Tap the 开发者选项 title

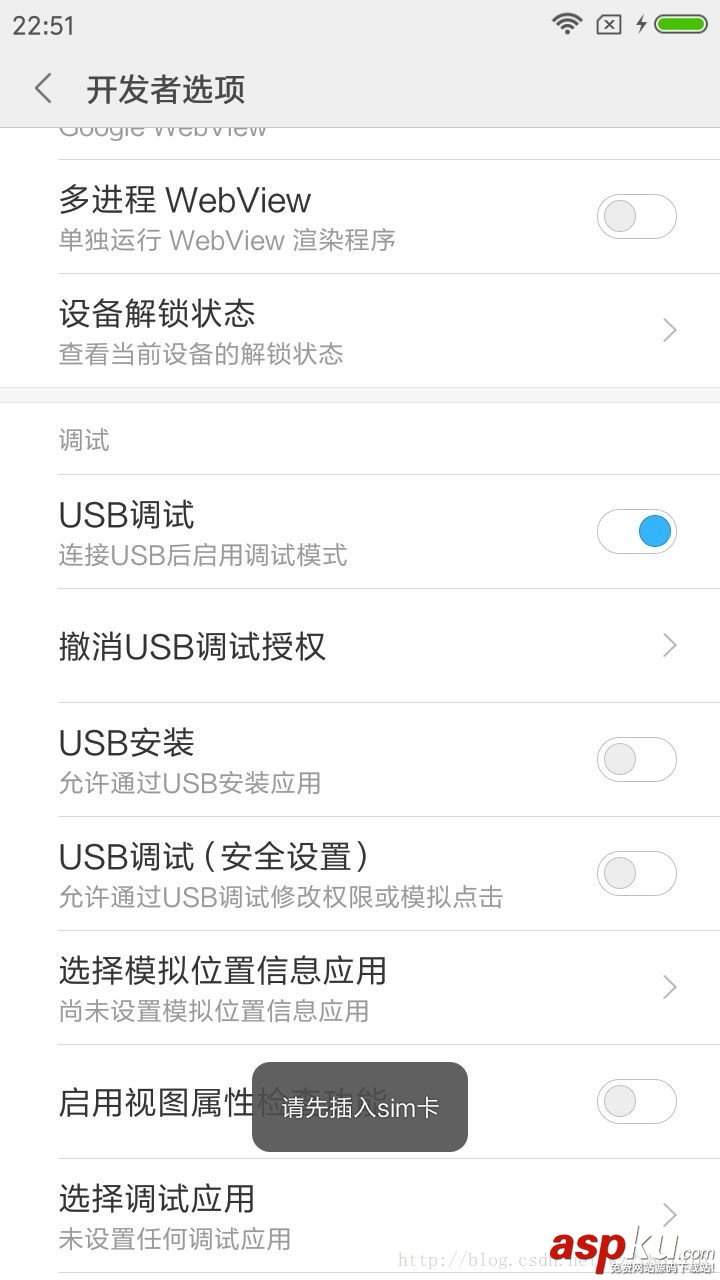[x=167, y=90]
